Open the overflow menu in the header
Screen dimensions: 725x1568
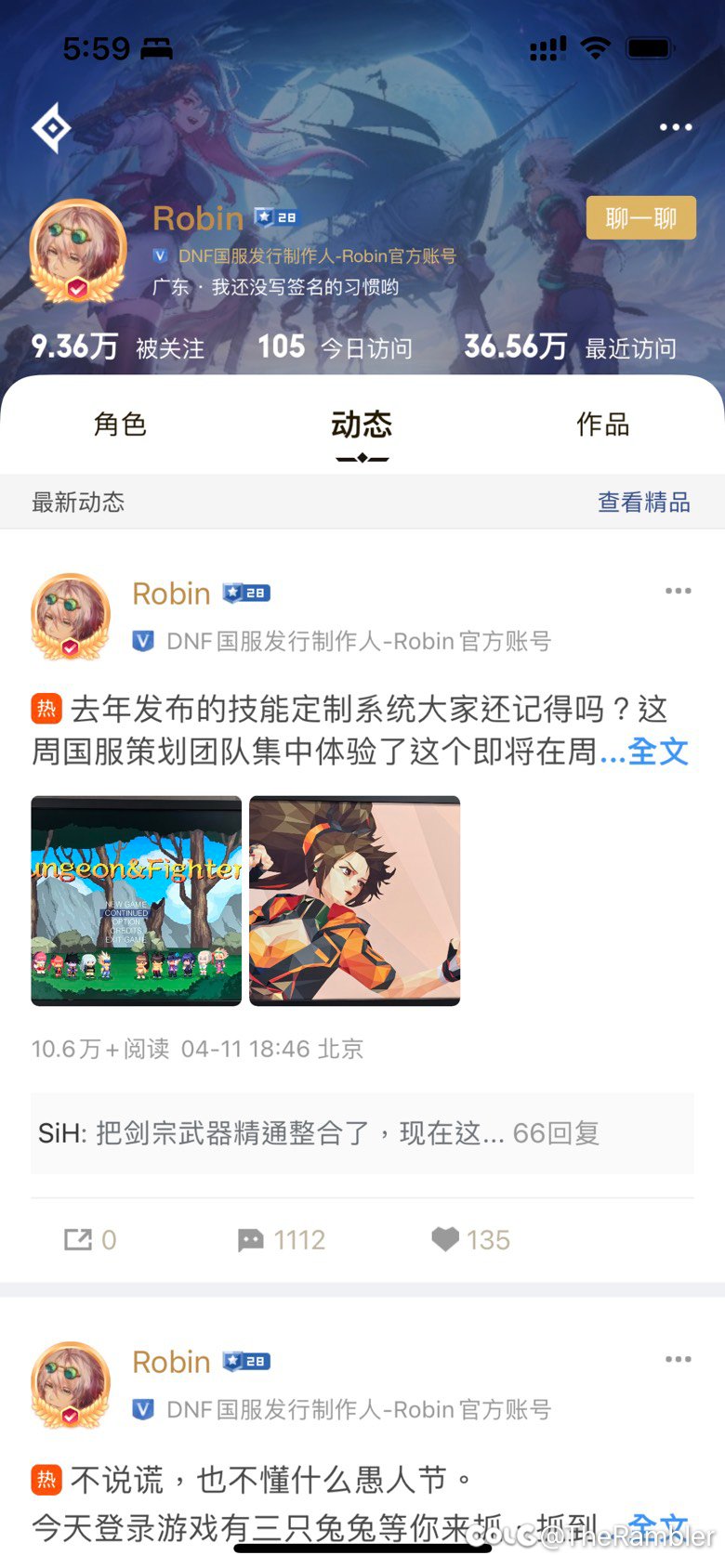pyautogui.click(x=676, y=127)
